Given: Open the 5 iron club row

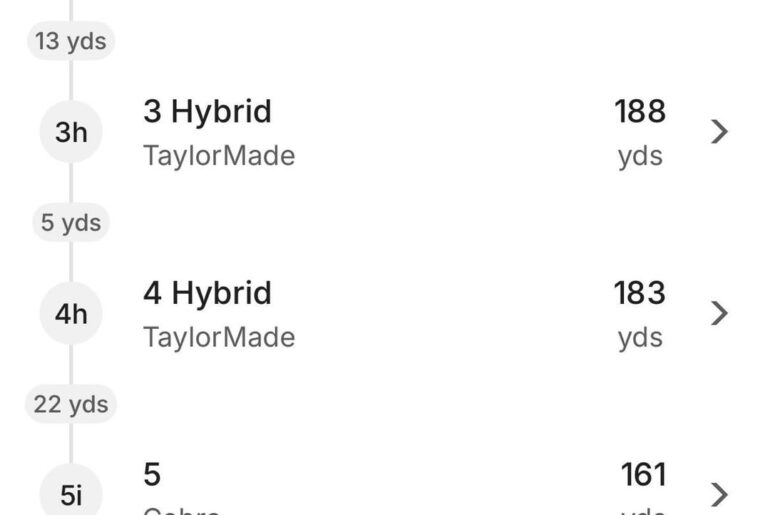Looking at the screenshot, I should [400, 490].
